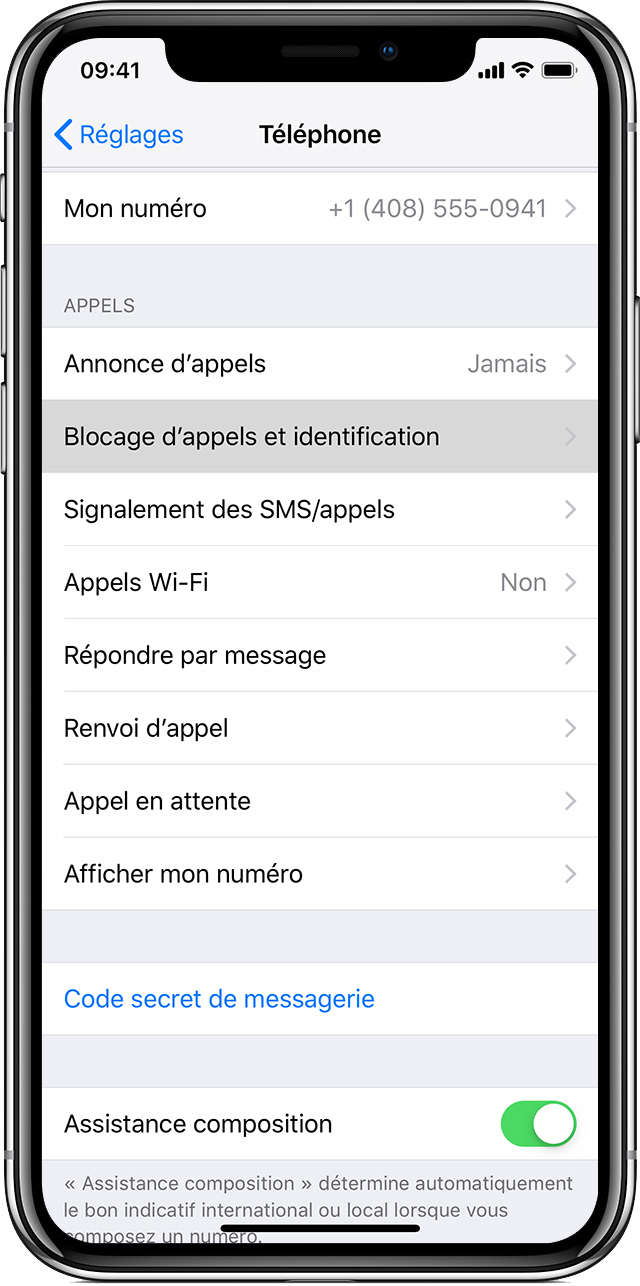Open Appel en attente setting

(x=320, y=802)
